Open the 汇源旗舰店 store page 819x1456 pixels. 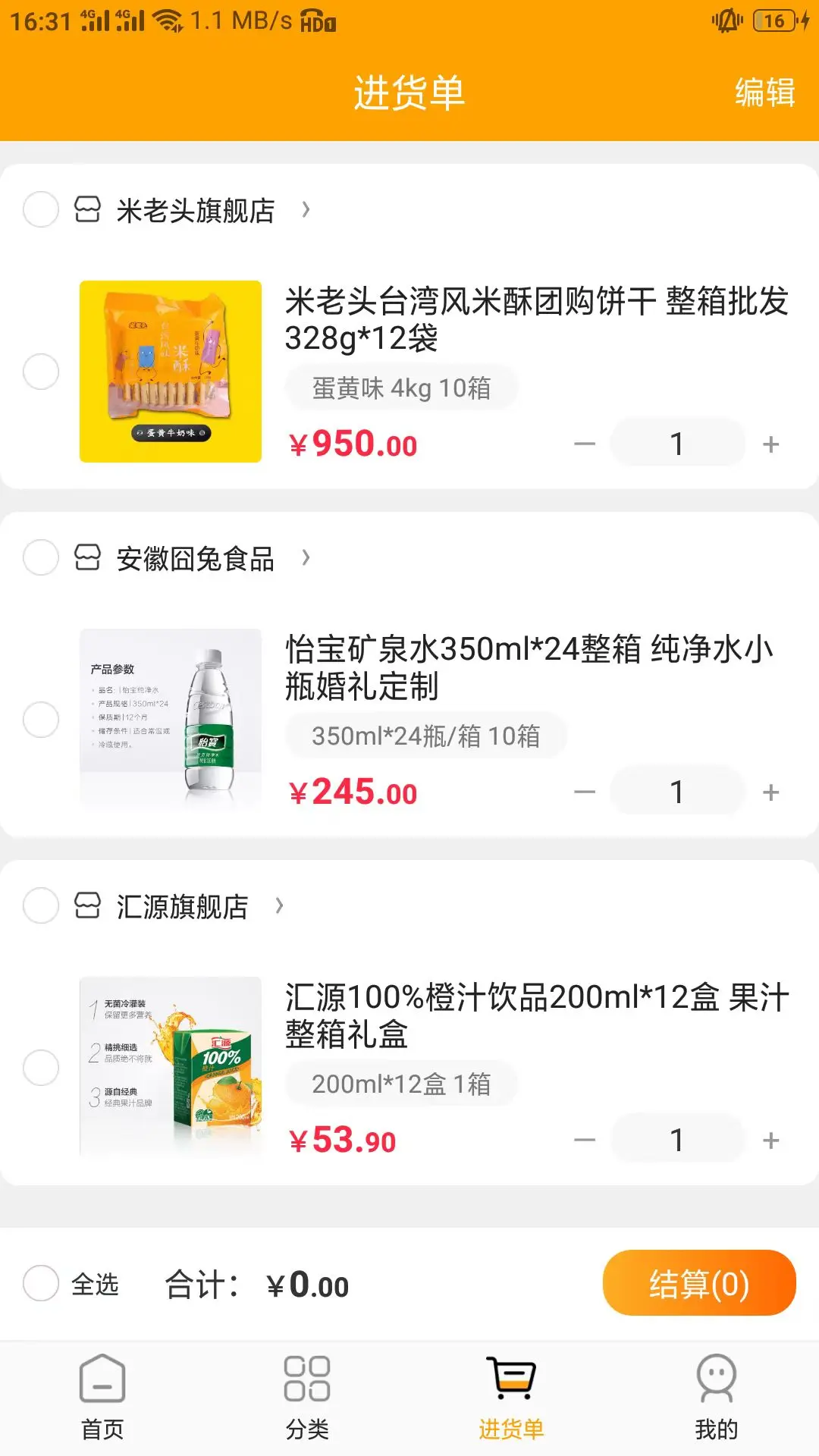(182, 906)
